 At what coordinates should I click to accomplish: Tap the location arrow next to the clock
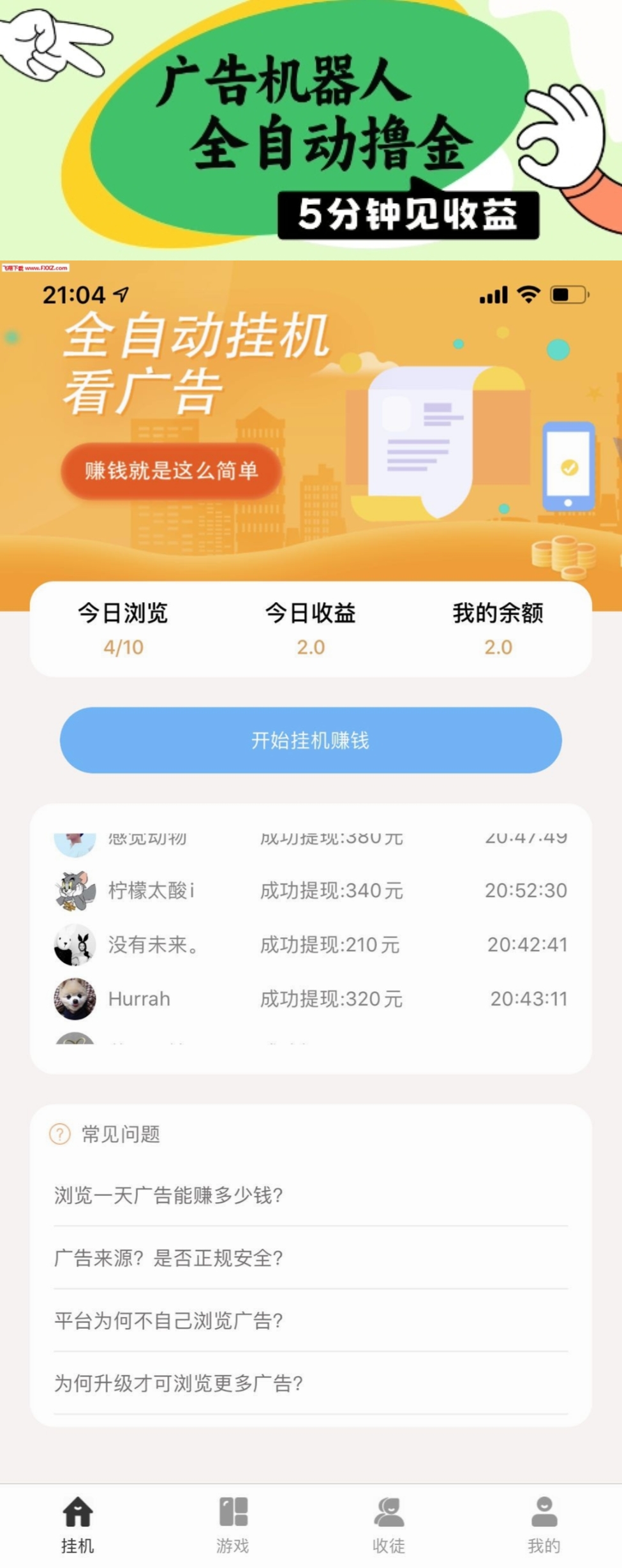point(120,295)
